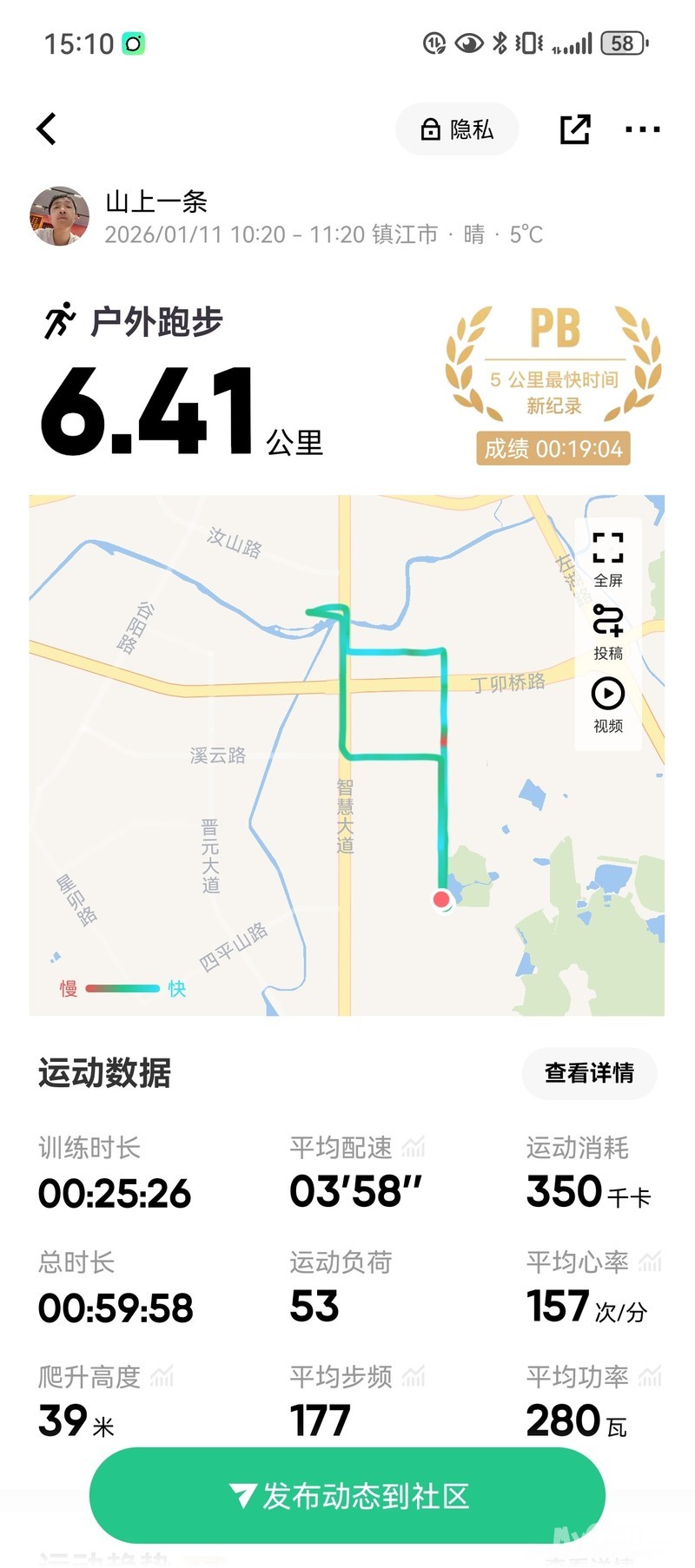Open the 爬升高度 chart icon
The image size is (695, 1568).
point(162,1376)
